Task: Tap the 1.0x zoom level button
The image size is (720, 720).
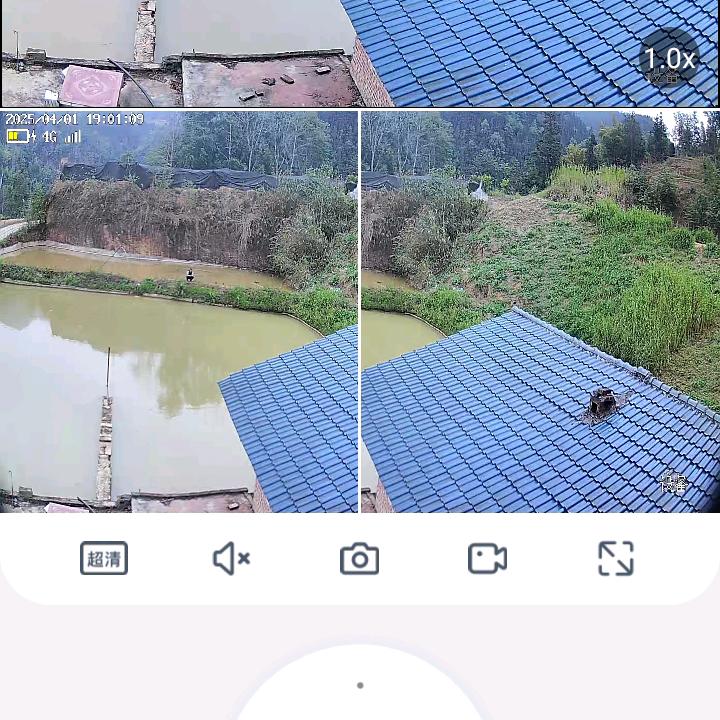Action: [669, 58]
